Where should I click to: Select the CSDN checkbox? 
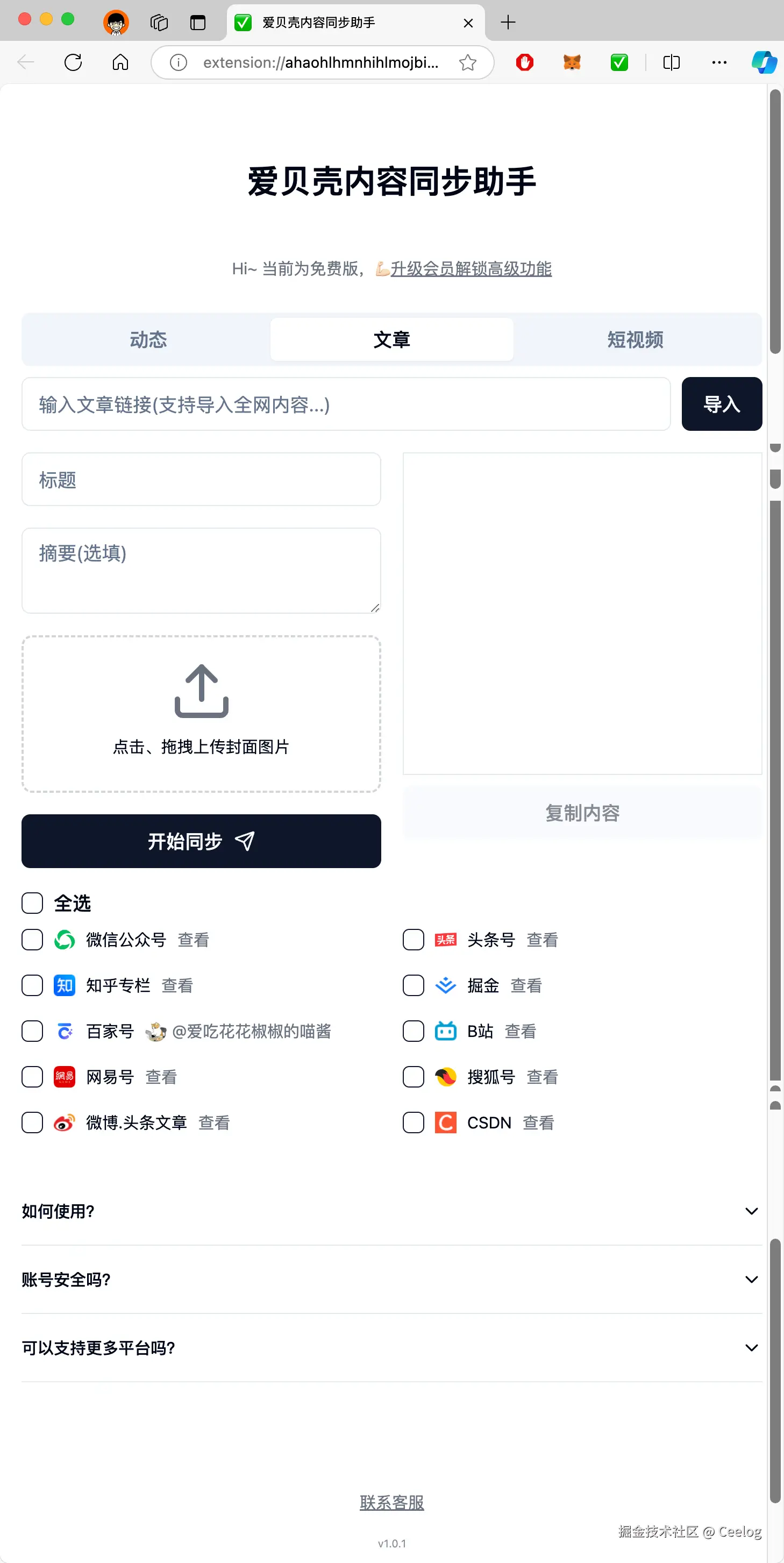pos(413,1122)
